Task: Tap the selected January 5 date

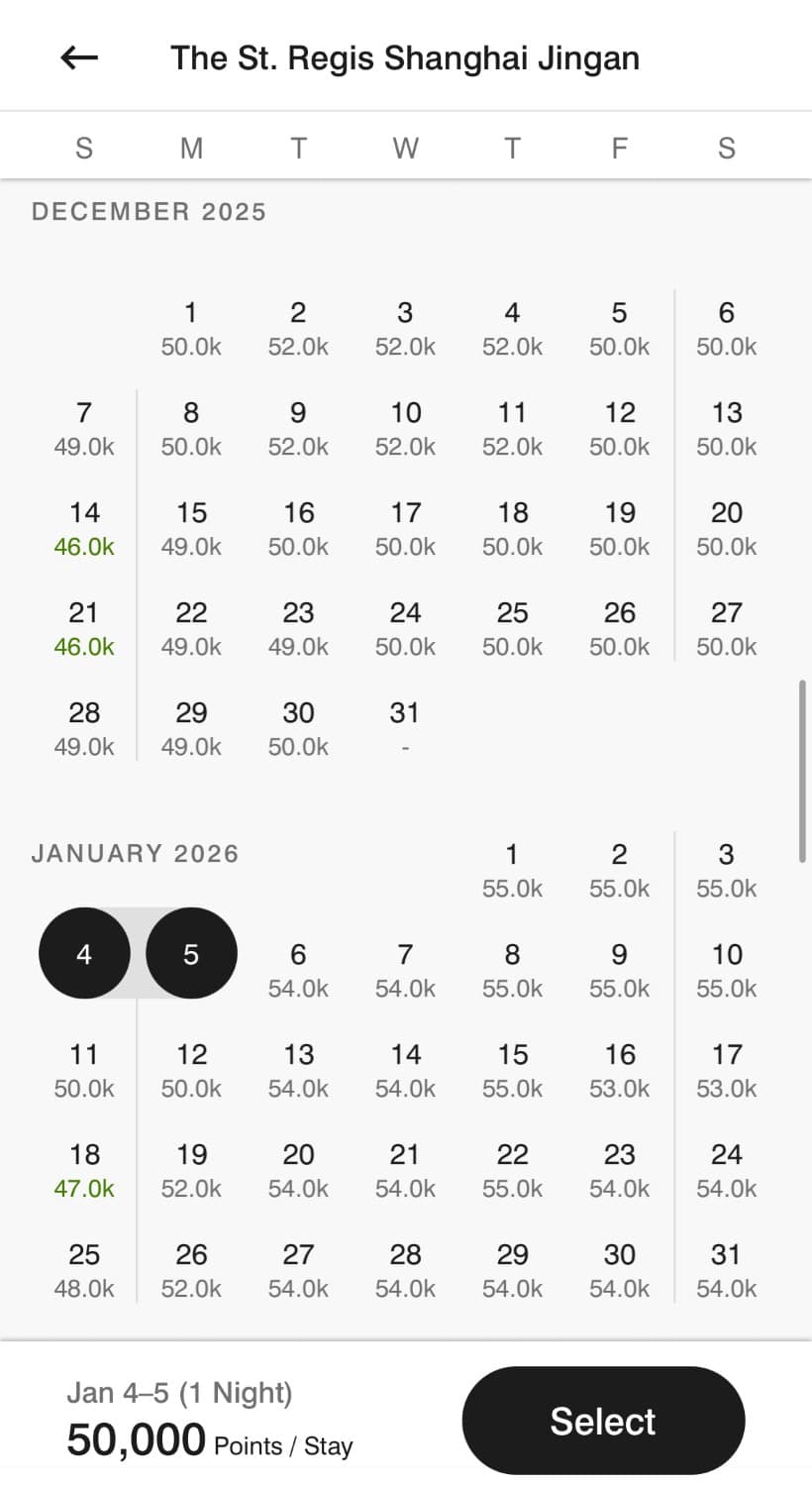Action: pyautogui.click(x=191, y=953)
